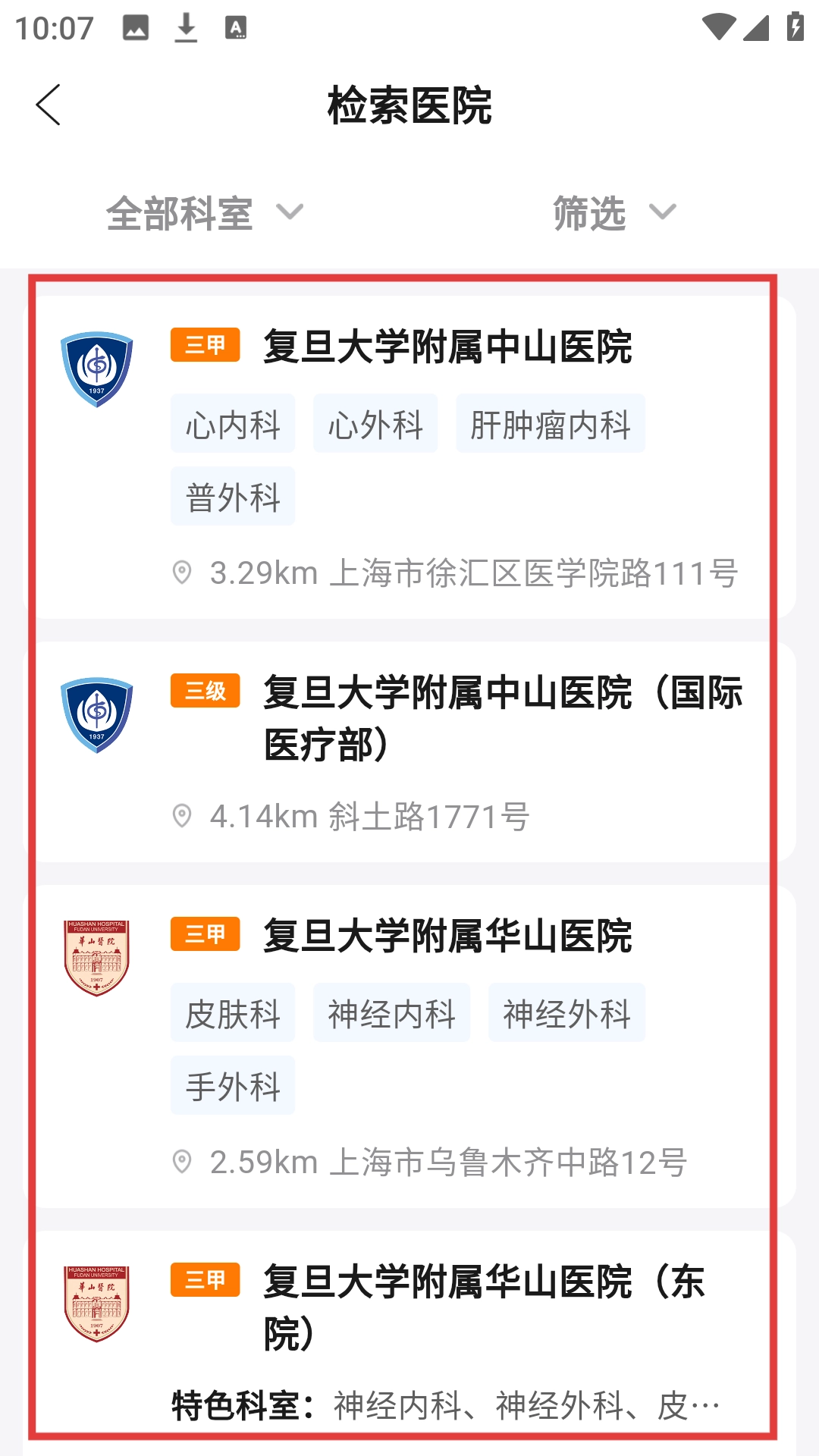819x1456 pixels.
Task: Go back from hospital search
Action: (x=48, y=105)
